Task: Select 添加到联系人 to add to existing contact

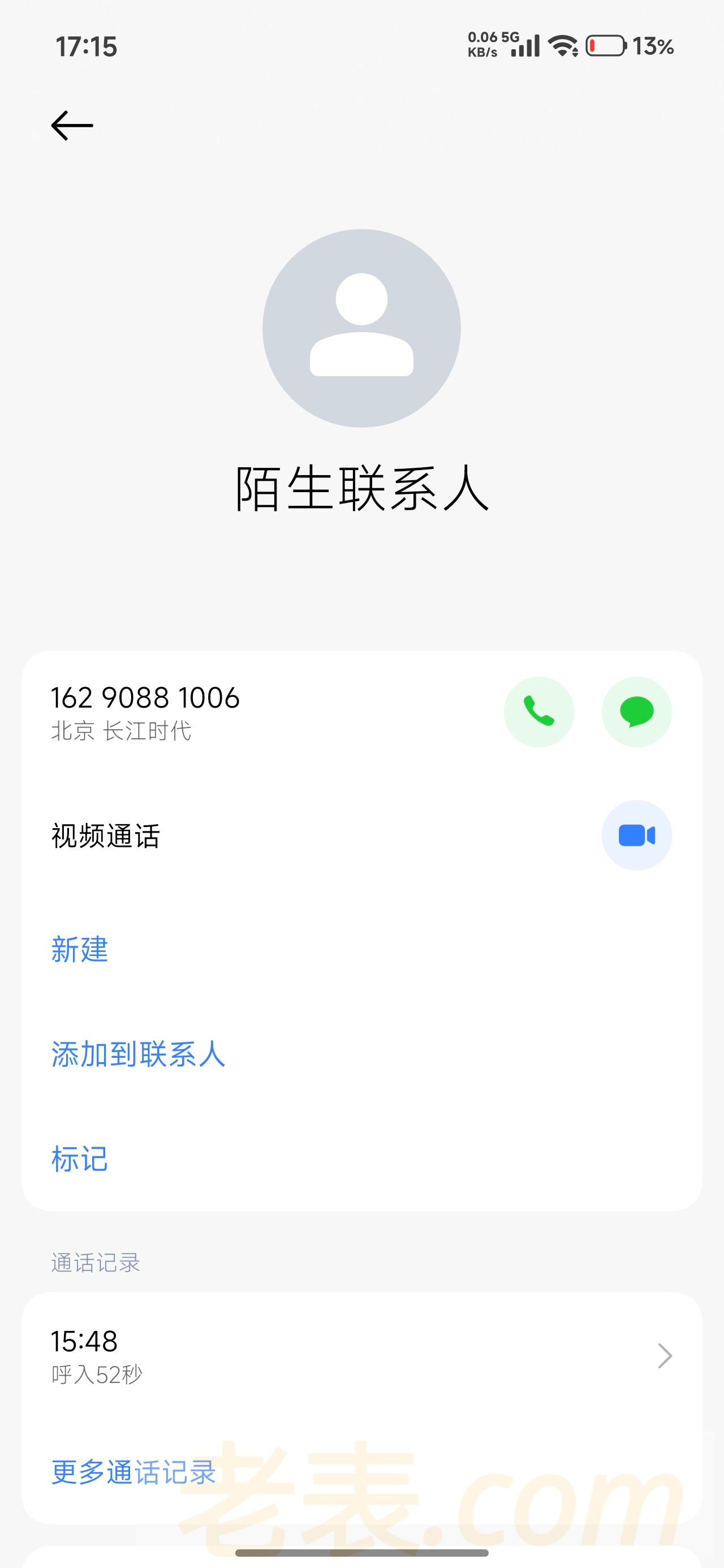Action: tap(138, 1054)
